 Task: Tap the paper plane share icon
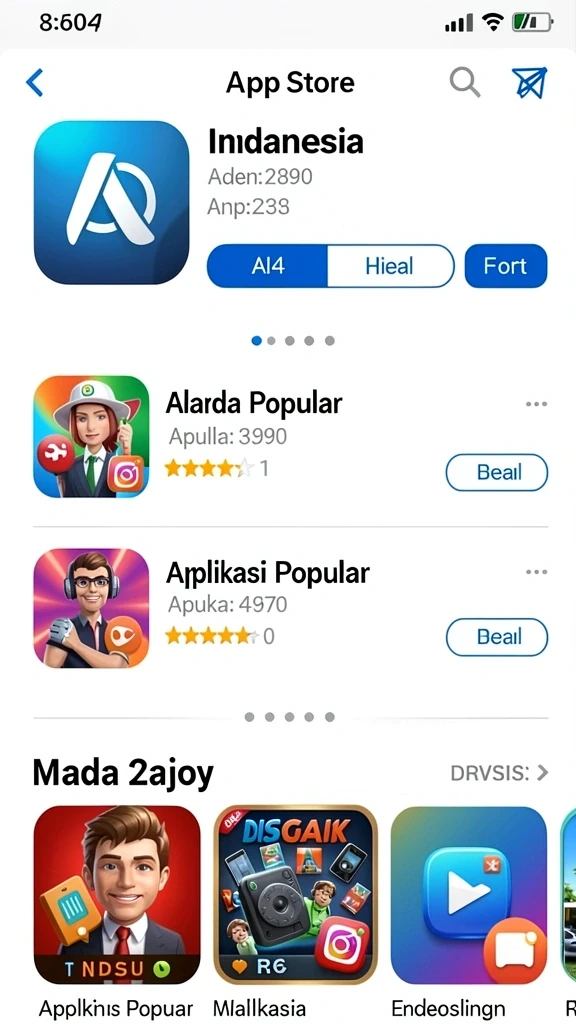[530, 83]
